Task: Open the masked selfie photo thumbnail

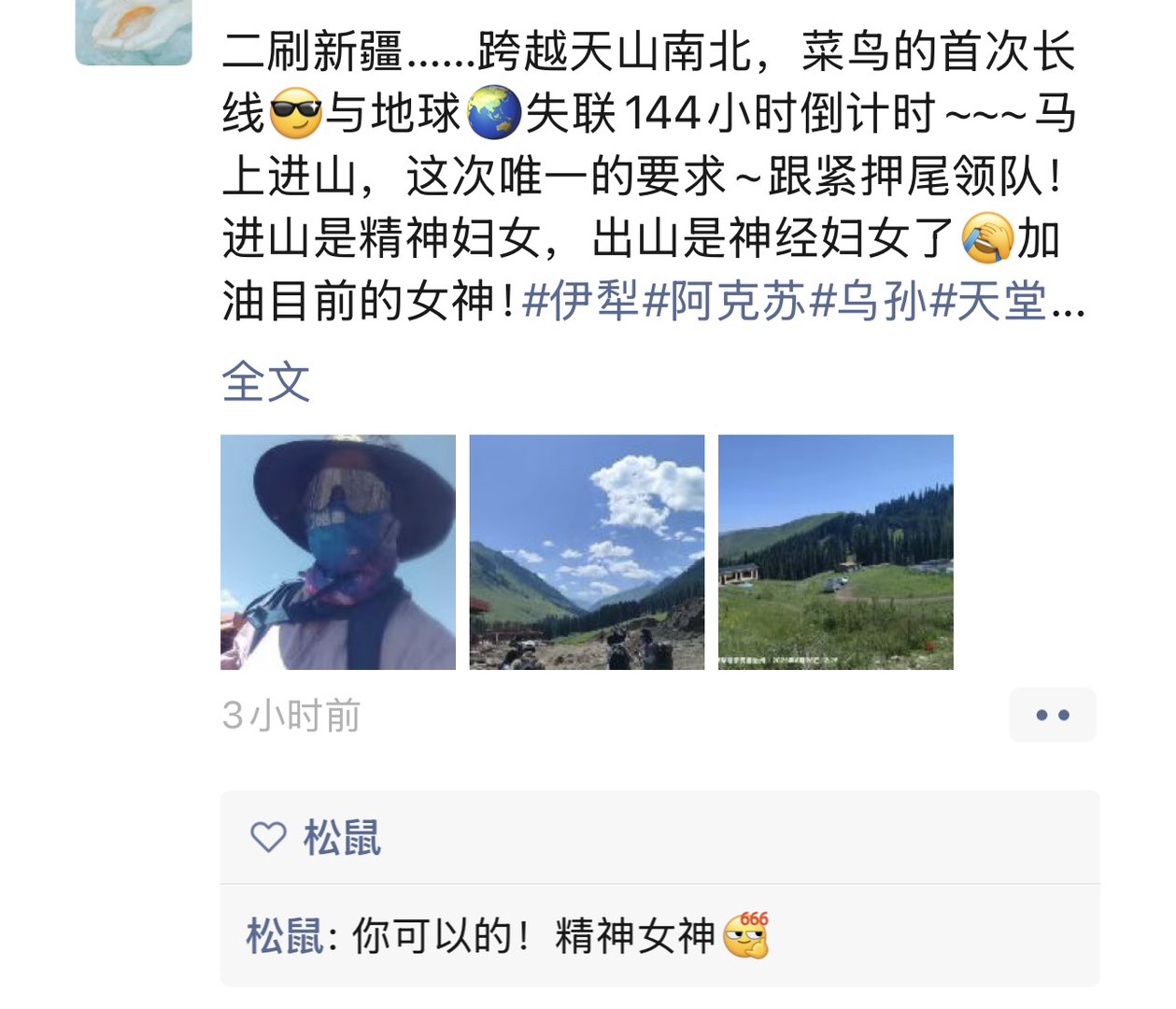Action: pyautogui.click(x=338, y=552)
